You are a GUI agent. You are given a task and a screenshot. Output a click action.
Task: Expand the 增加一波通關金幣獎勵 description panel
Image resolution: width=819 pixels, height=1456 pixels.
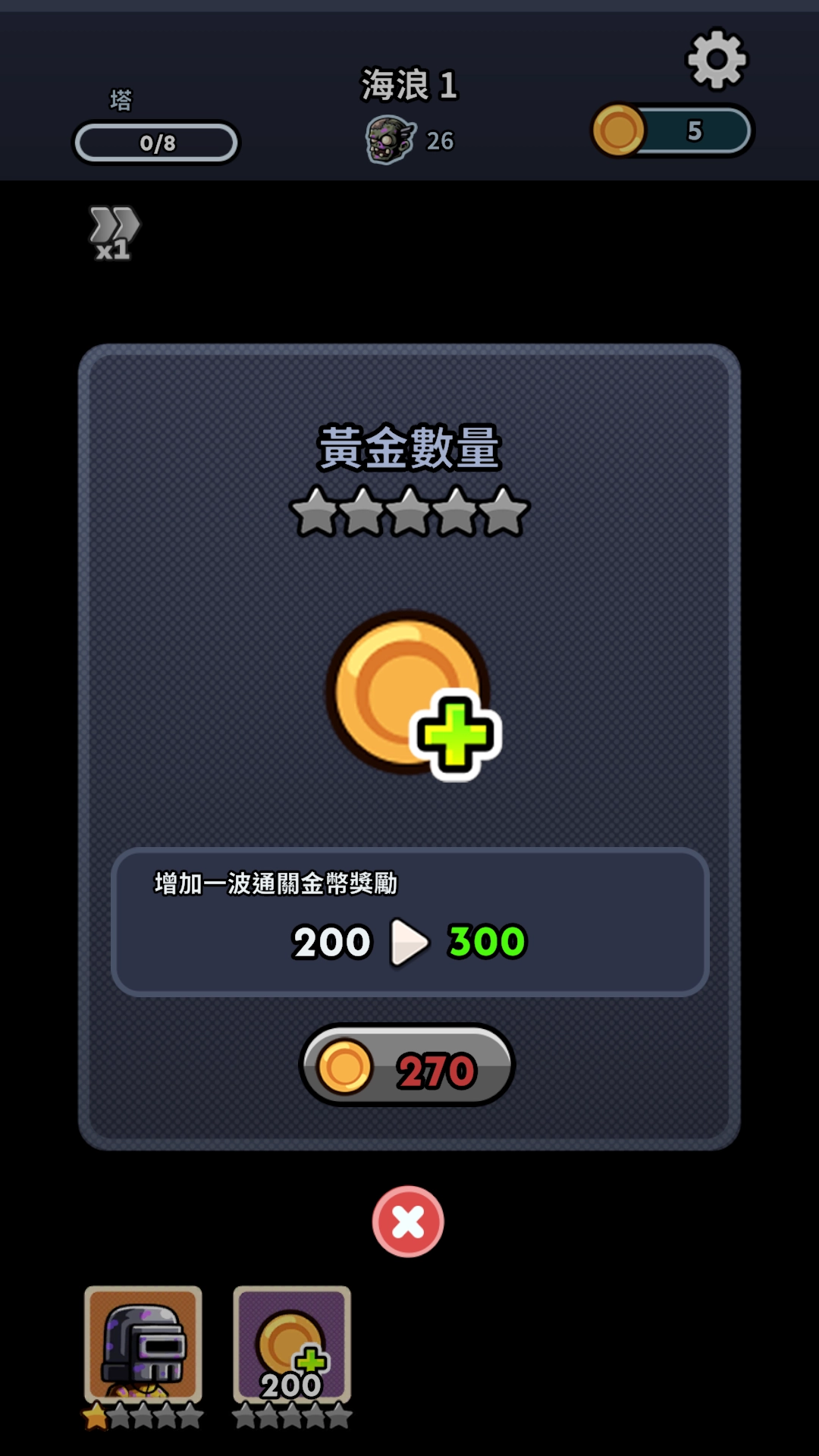pos(409,918)
